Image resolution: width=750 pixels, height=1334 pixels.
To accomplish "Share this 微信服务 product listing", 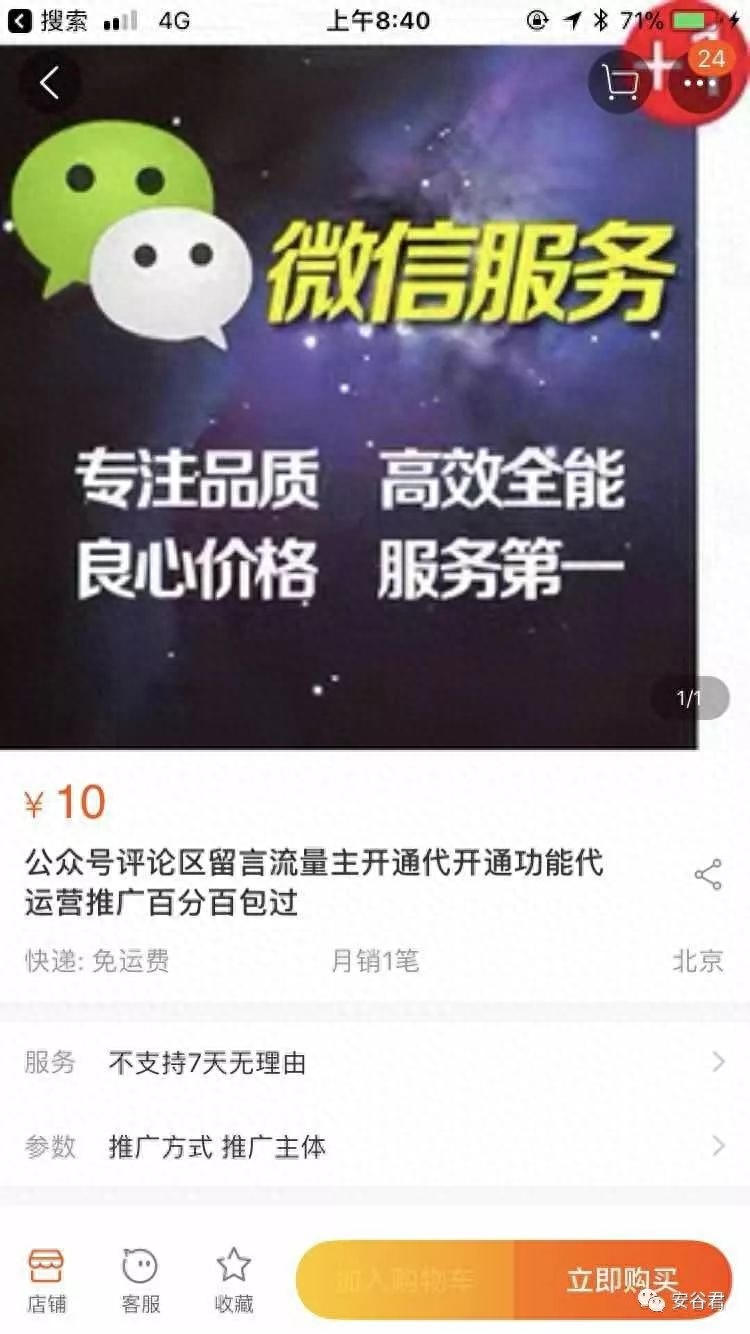I will click(708, 877).
